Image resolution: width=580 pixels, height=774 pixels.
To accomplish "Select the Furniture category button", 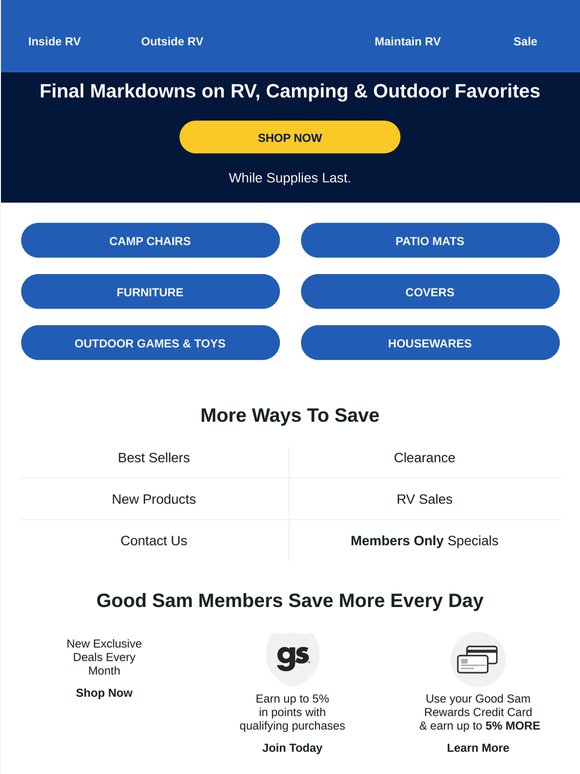I will 150,292.
